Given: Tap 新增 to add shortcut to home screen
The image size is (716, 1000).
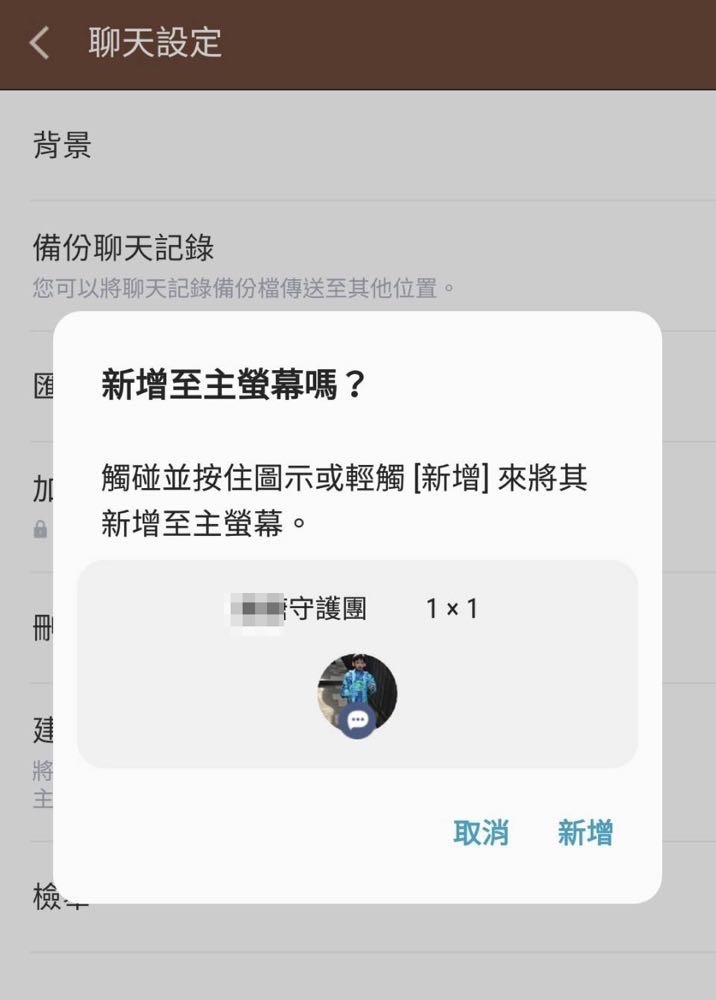Looking at the screenshot, I should (585, 832).
